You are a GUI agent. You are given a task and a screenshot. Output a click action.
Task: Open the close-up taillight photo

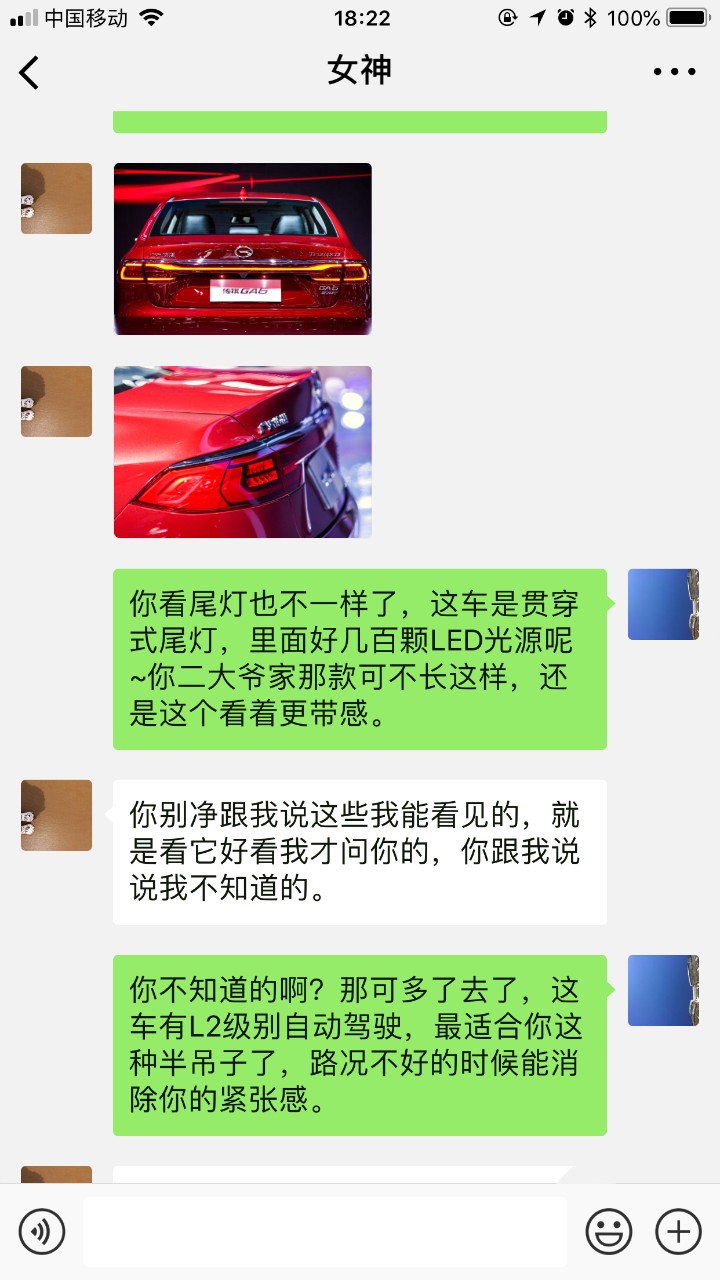tap(243, 452)
